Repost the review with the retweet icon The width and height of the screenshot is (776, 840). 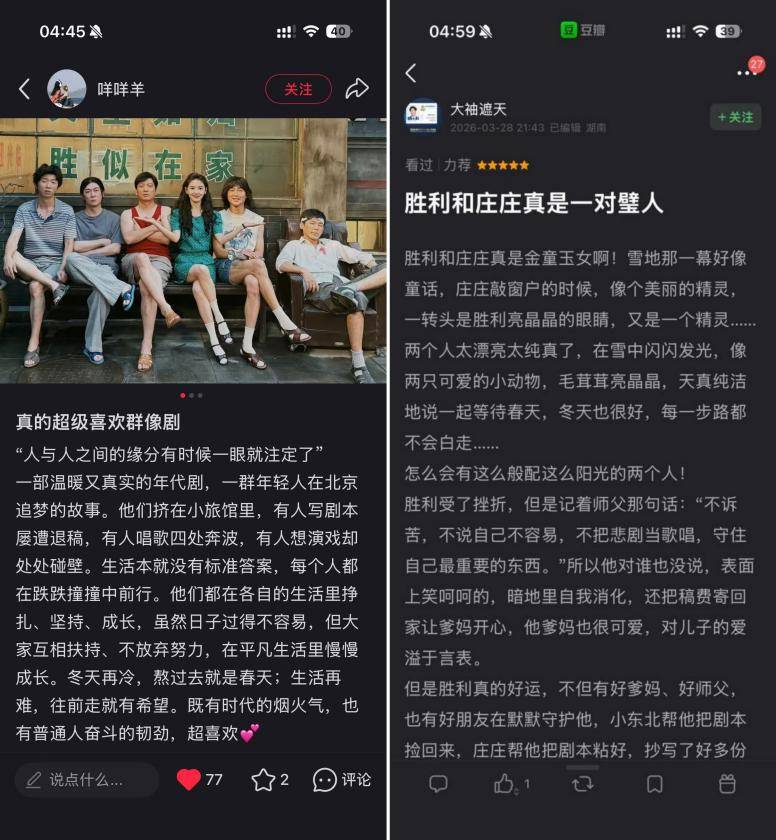[582, 784]
